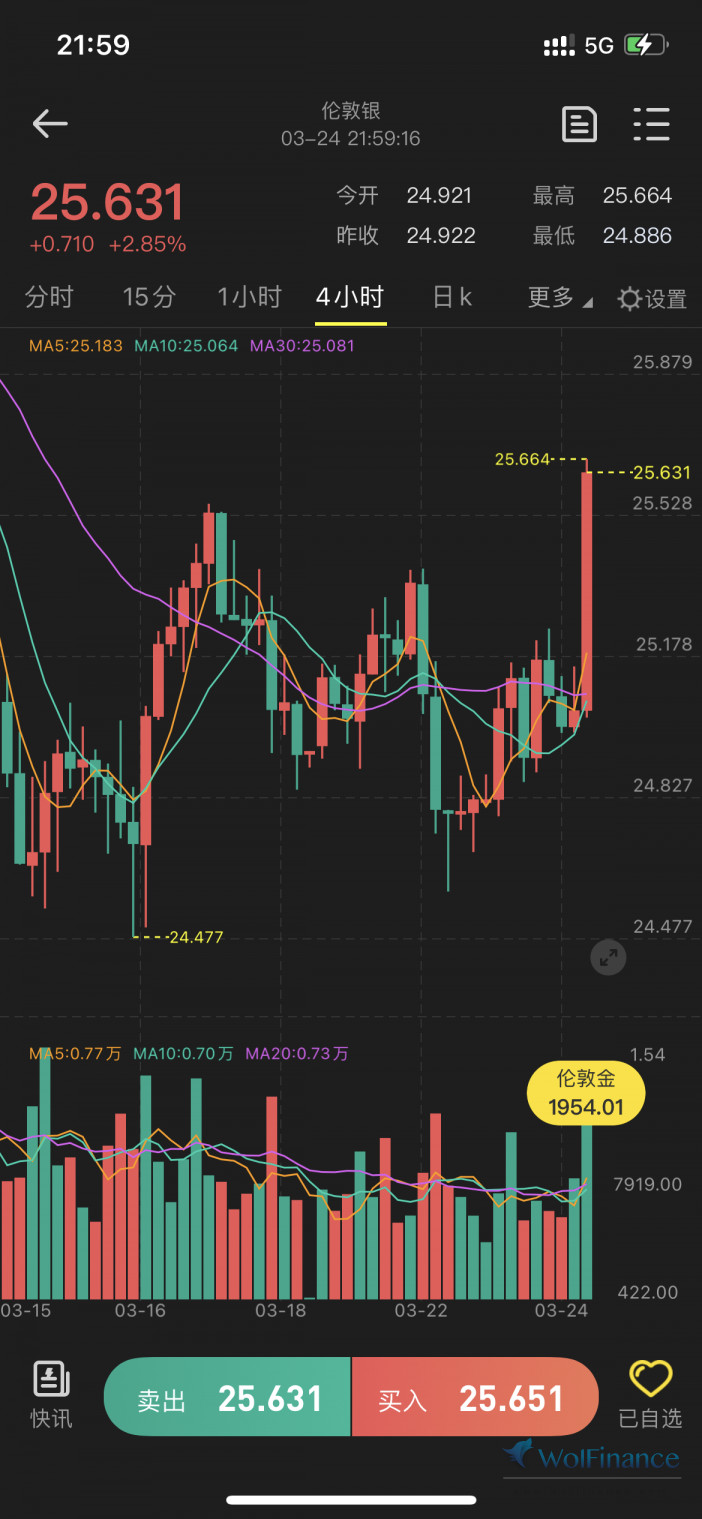
Task: Tap 买入 buy at 25.651
Action: click(x=475, y=1397)
